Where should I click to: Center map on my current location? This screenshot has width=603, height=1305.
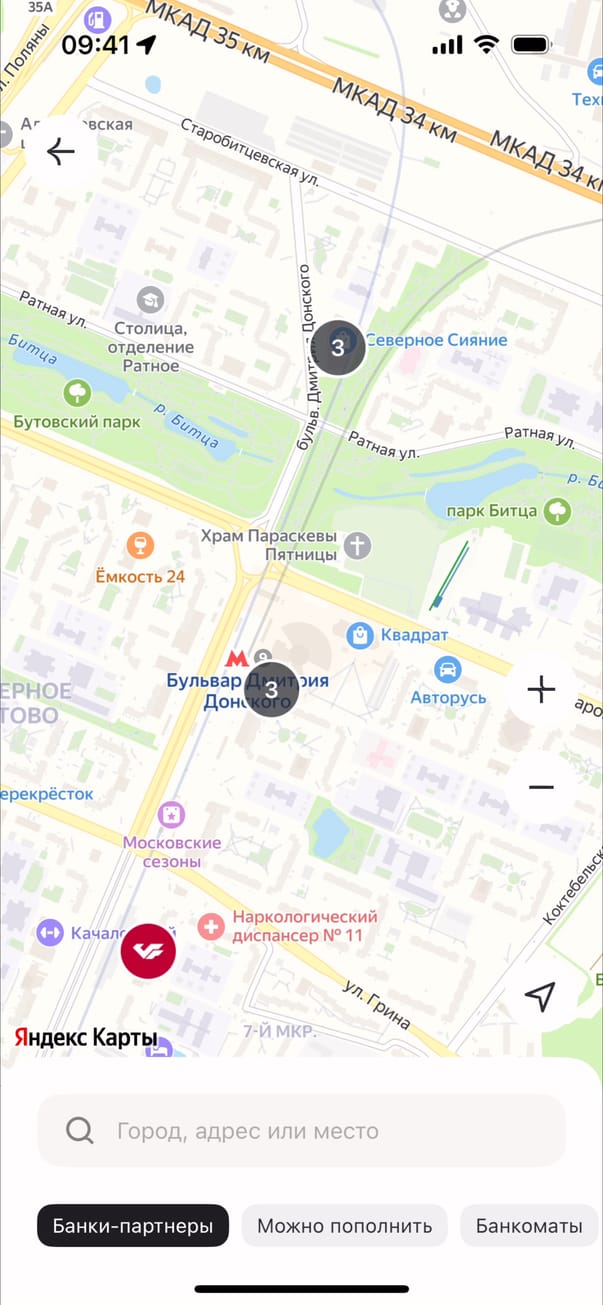point(540,995)
